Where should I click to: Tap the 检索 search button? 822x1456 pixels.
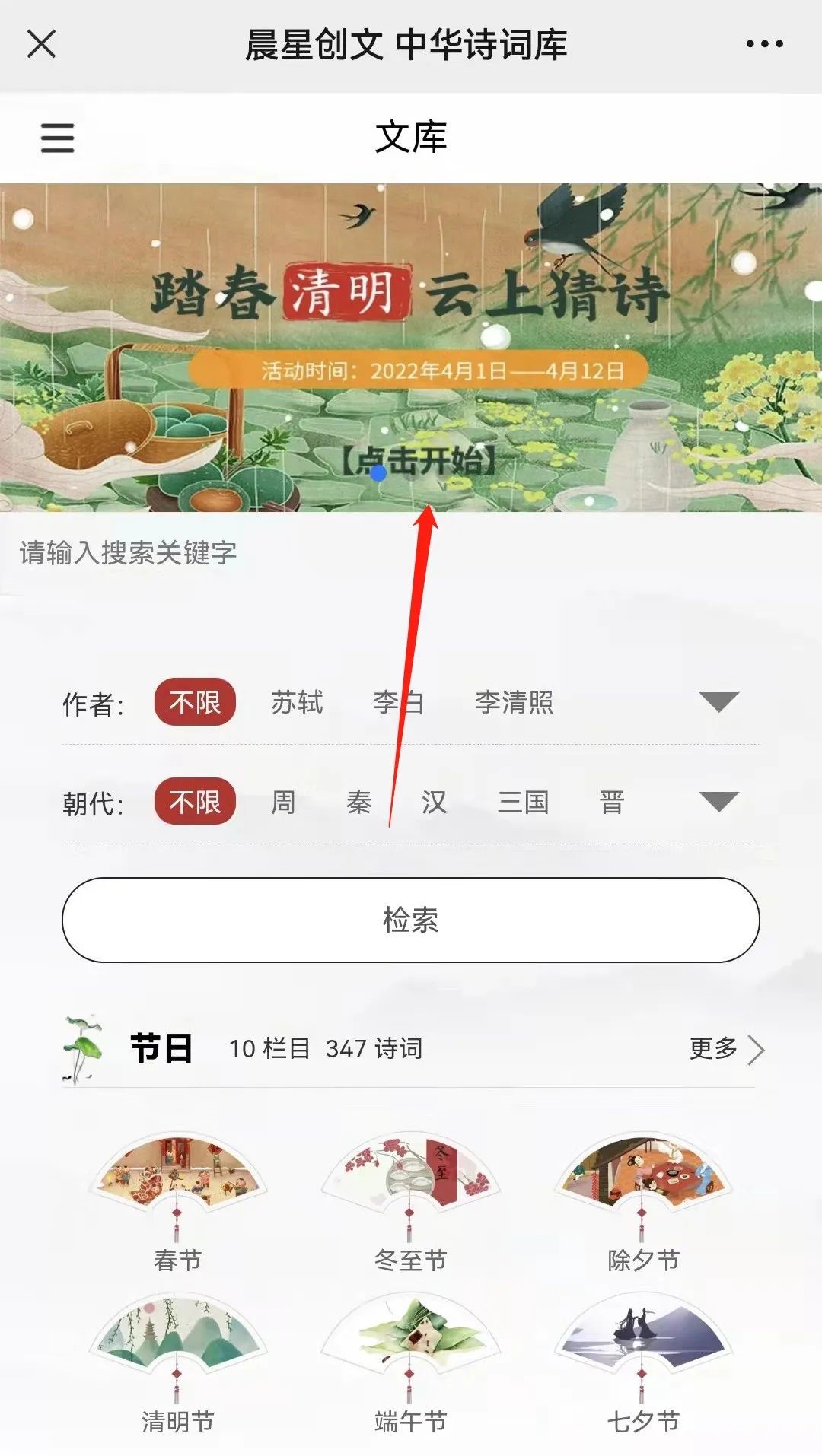click(x=411, y=920)
